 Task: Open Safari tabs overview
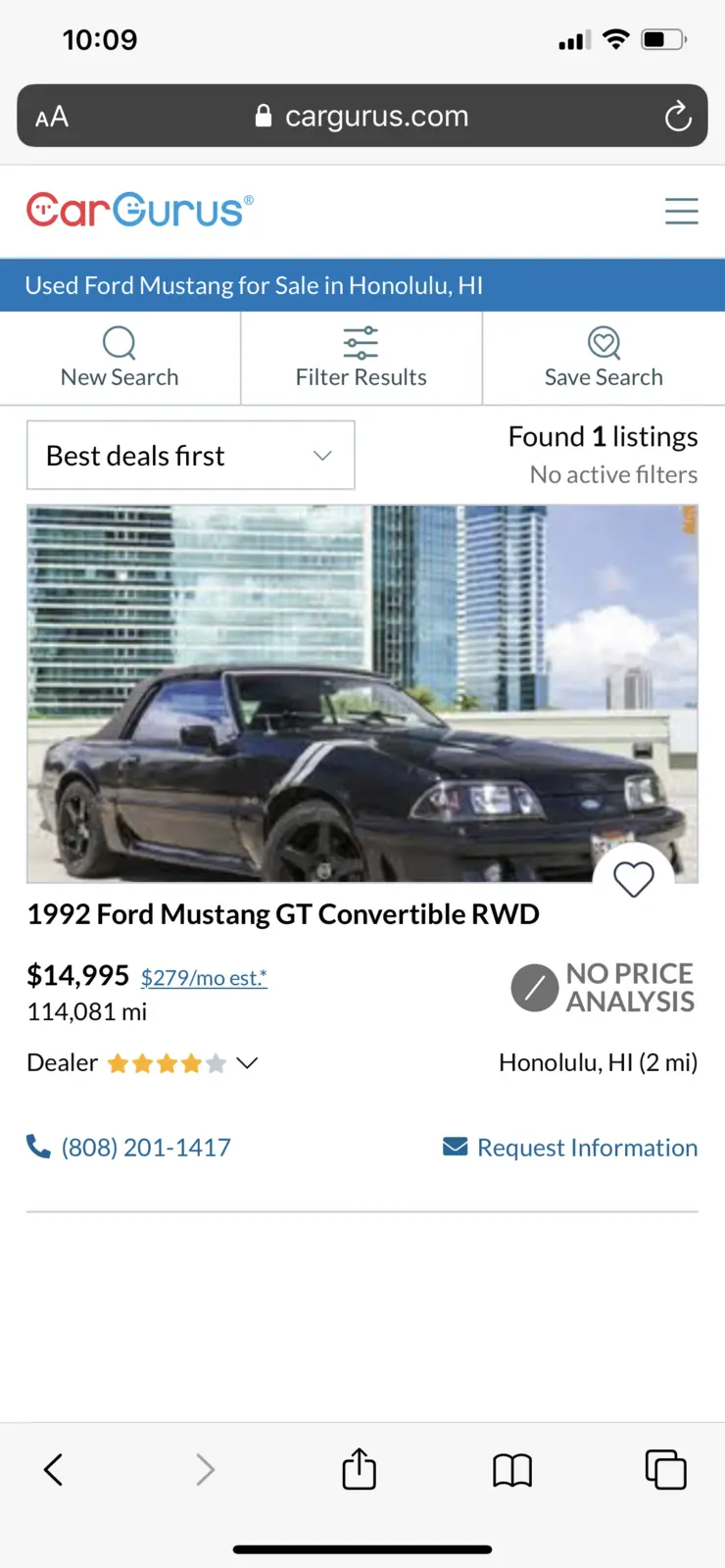point(665,1469)
